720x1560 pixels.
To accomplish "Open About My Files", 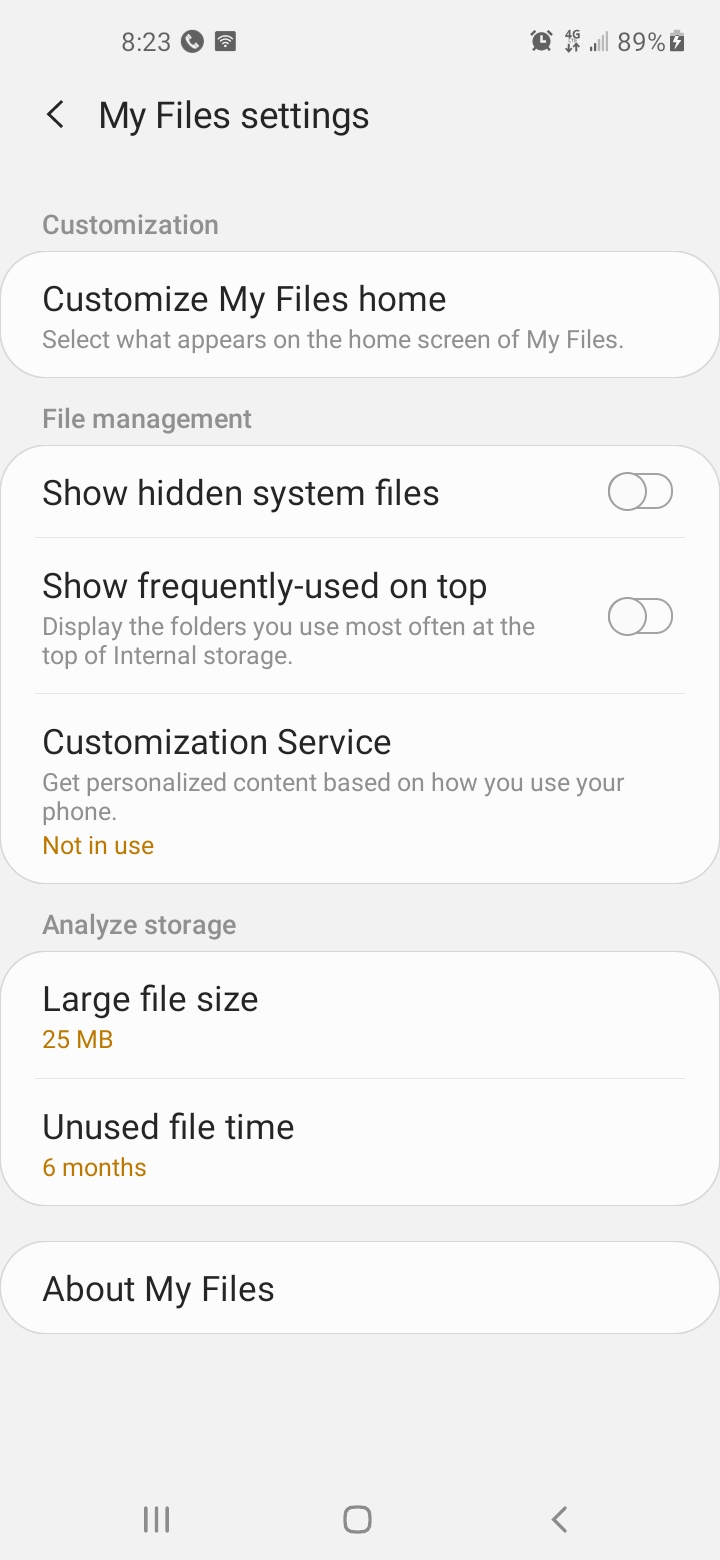I will pyautogui.click(x=360, y=1288).
